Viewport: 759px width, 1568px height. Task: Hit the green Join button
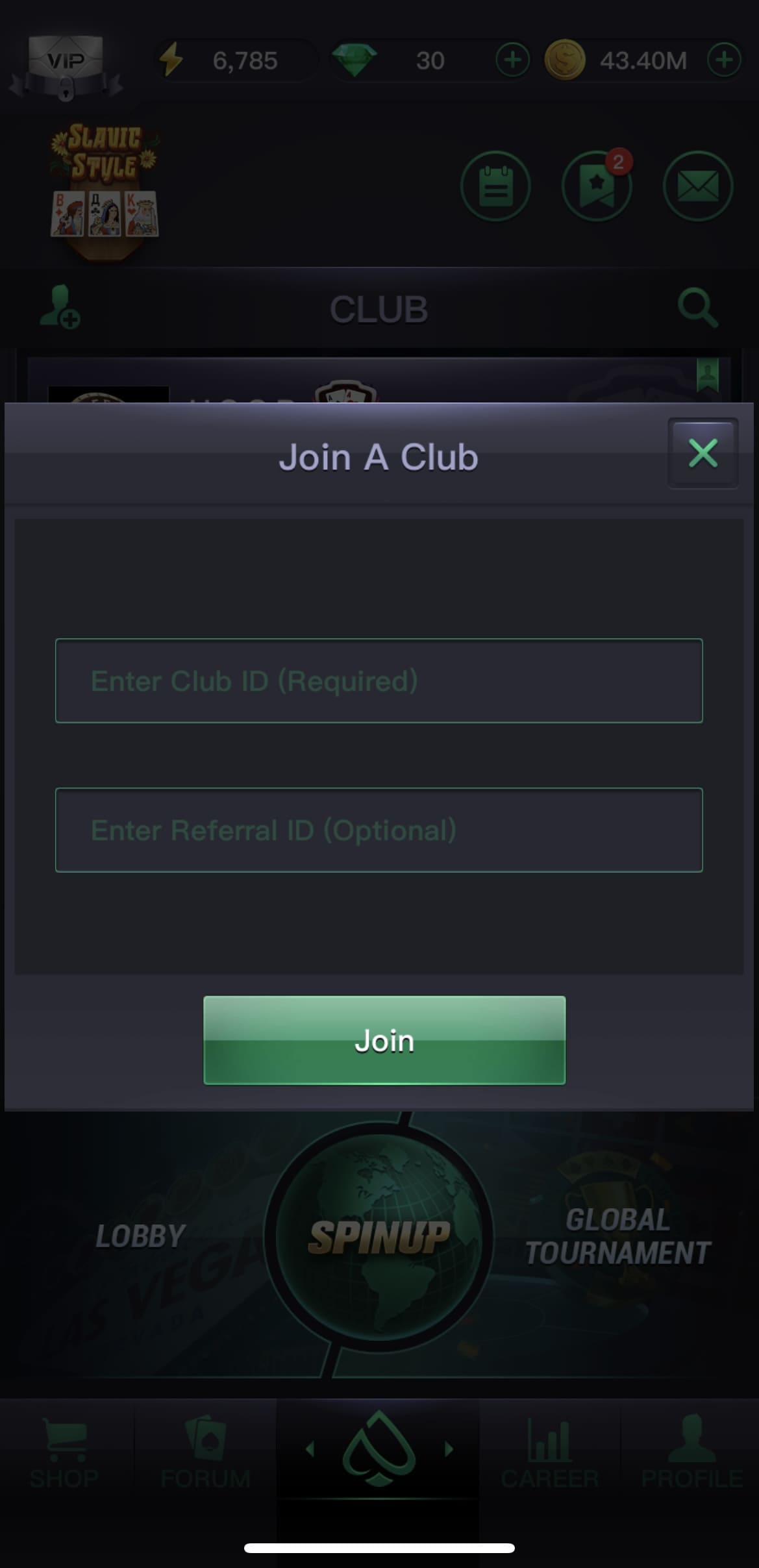384,1040
